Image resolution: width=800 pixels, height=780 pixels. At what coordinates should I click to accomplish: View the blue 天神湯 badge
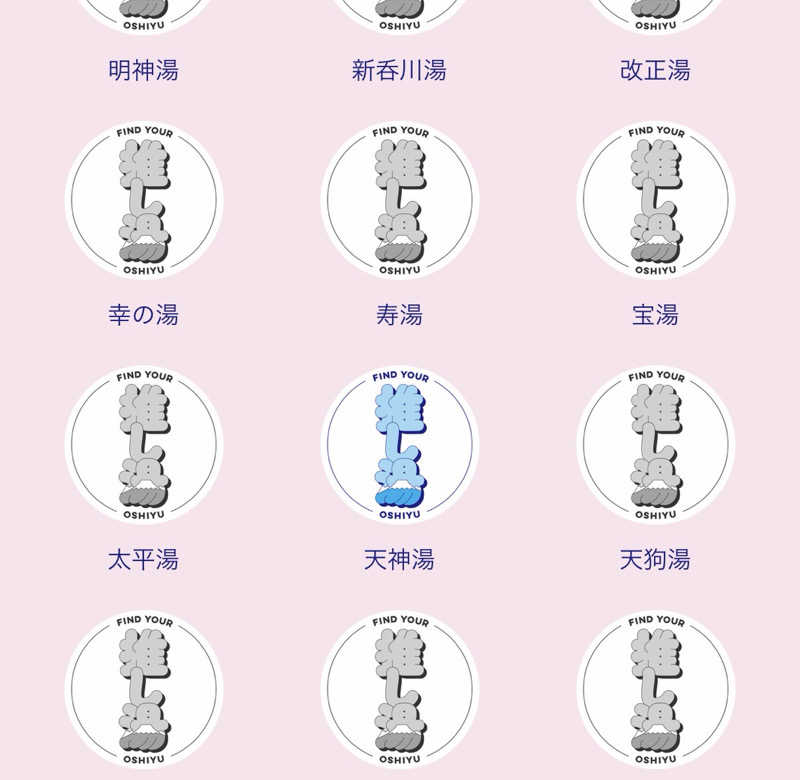coord(399,445)
